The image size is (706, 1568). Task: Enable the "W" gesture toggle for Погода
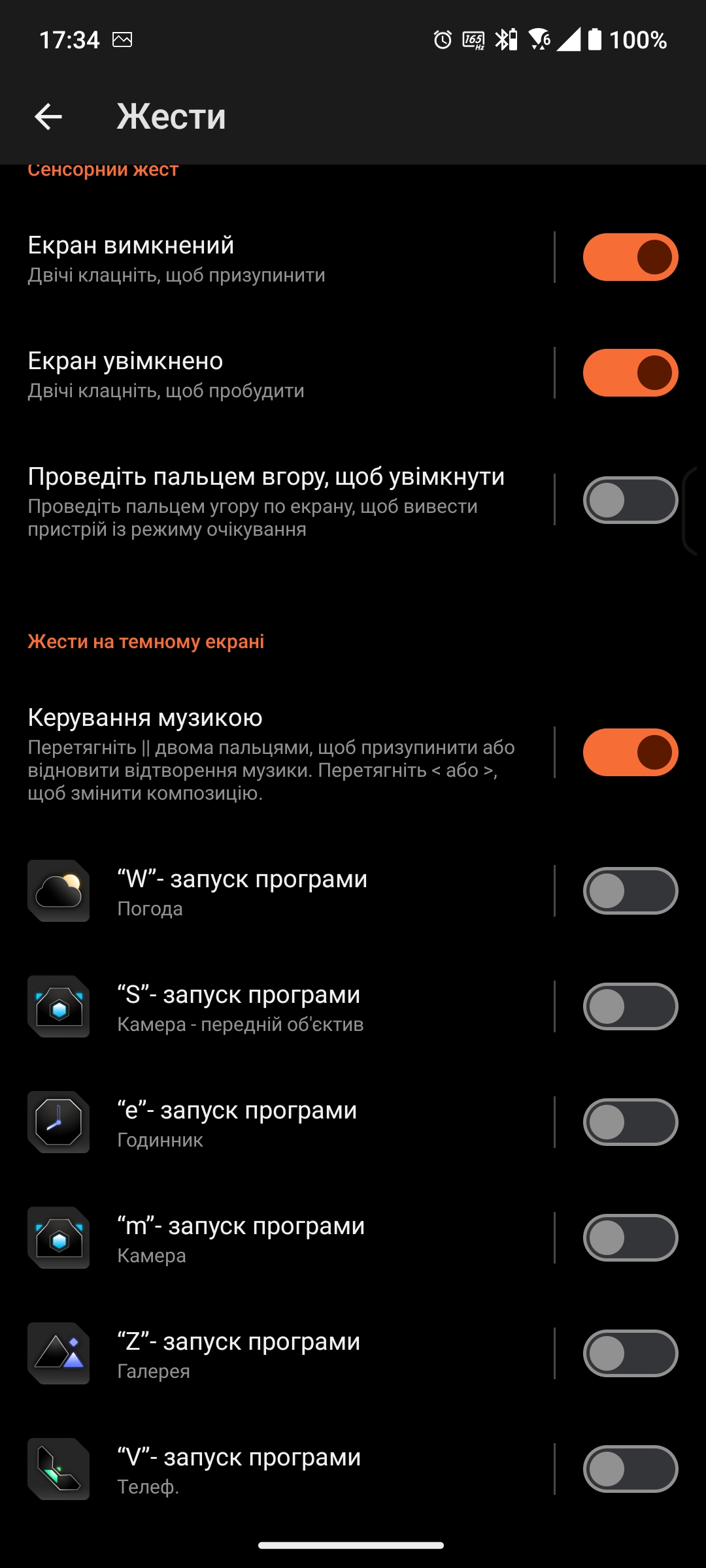pos(630,891)
